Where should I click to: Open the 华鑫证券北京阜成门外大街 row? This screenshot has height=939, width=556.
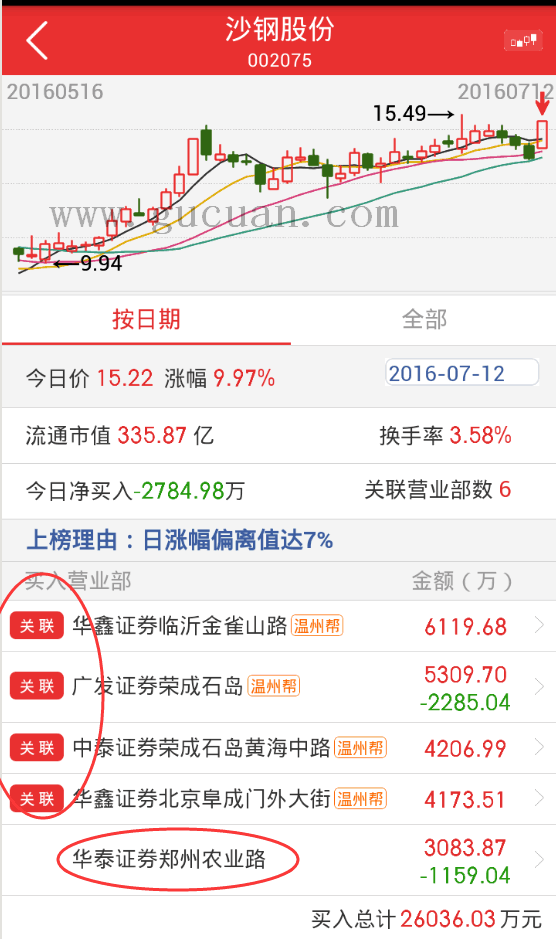click(x=278, y=799)
